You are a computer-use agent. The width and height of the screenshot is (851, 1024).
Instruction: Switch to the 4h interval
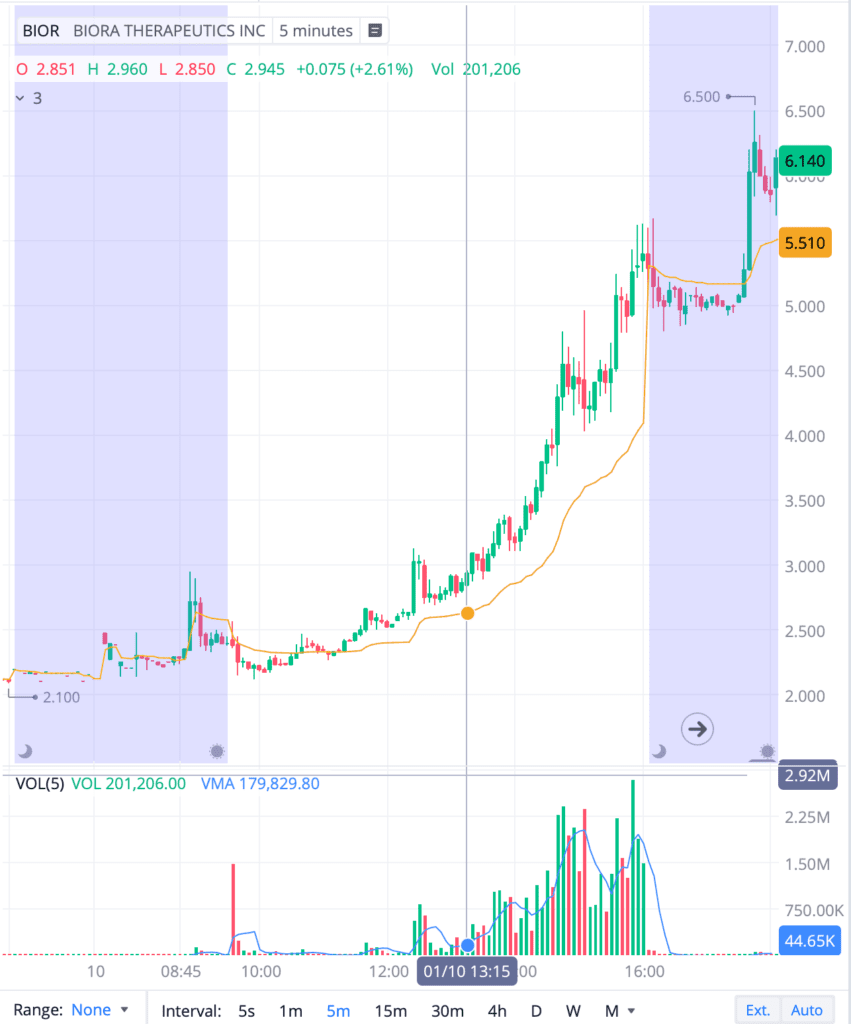[x=497, y=1010]
